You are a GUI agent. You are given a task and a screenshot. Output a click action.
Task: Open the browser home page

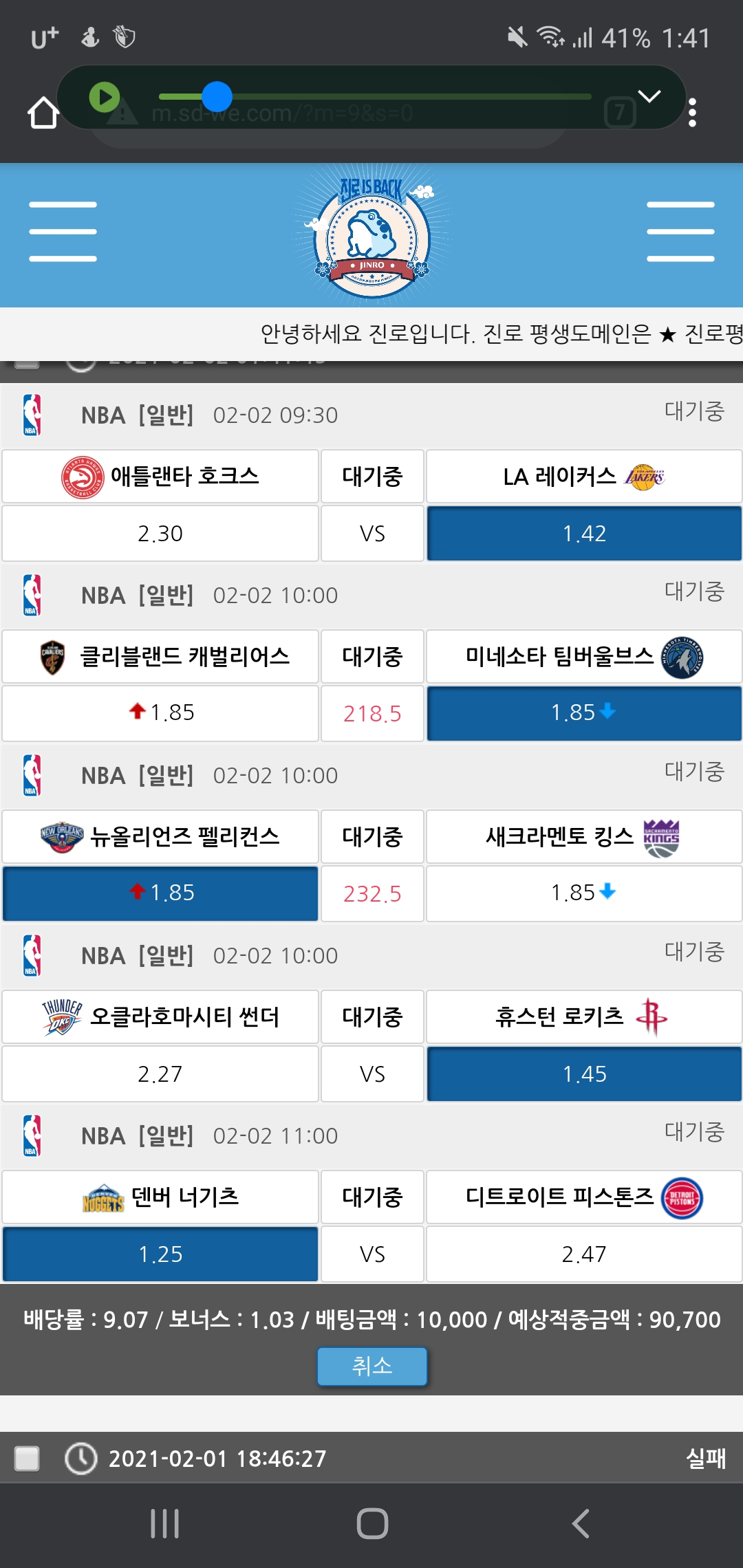pyautogui.click(x=43, y=113)
